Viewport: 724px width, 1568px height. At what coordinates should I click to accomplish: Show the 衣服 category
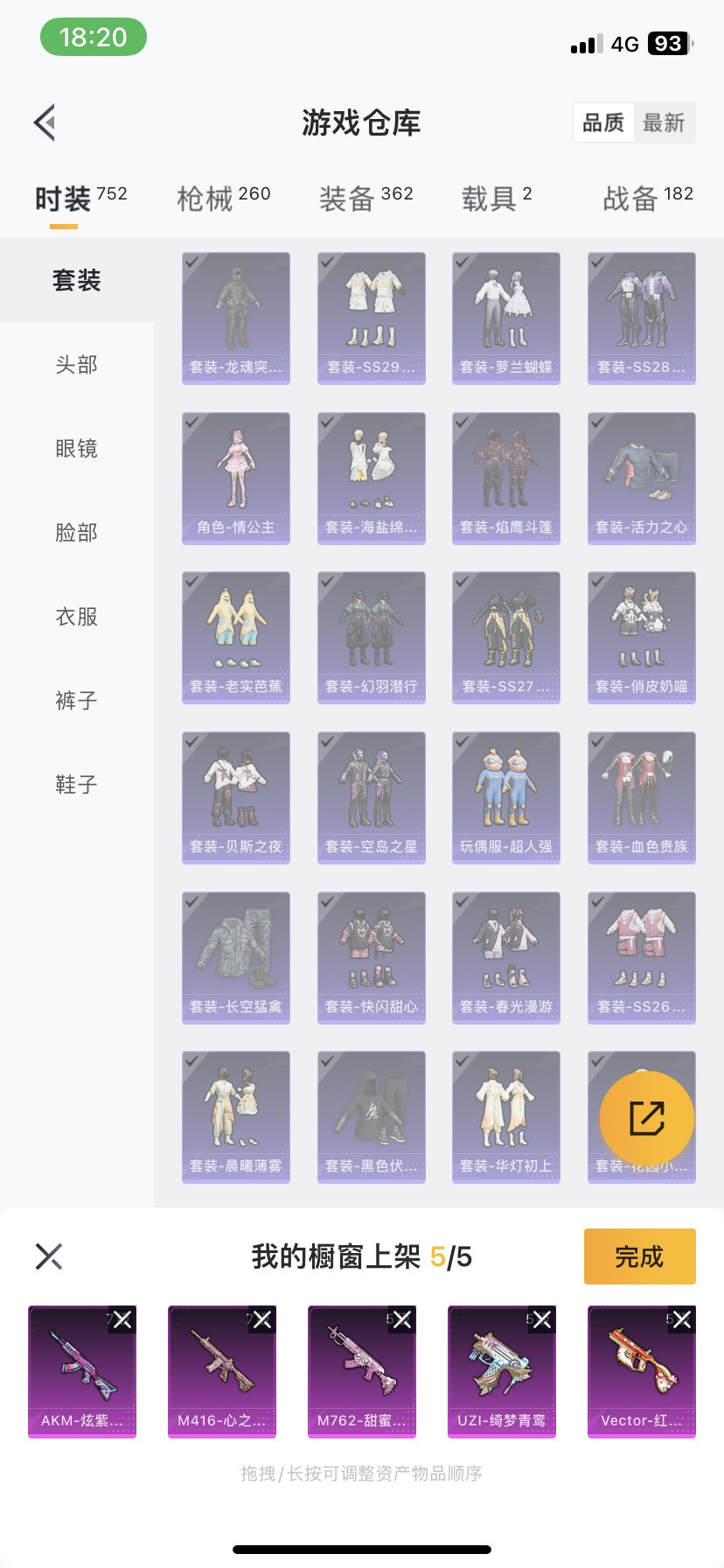click(77, 617)
